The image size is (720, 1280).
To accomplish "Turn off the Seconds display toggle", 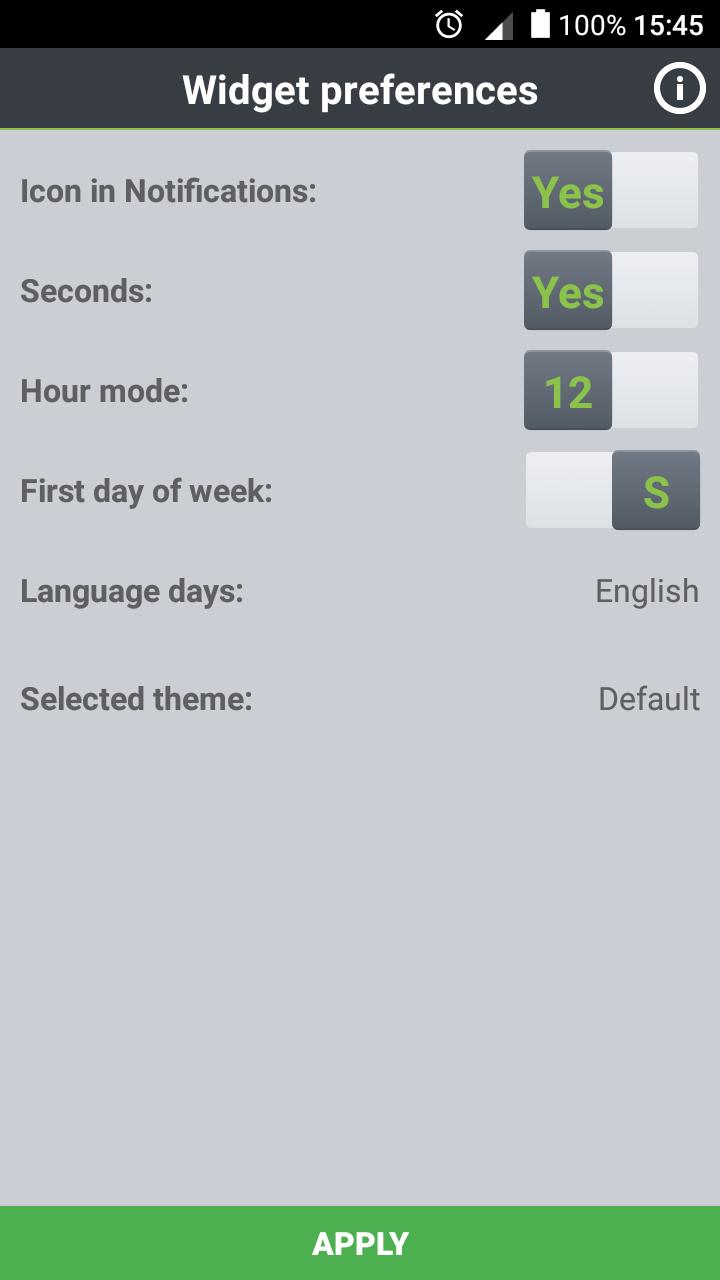I will click(x=611, y=291).
